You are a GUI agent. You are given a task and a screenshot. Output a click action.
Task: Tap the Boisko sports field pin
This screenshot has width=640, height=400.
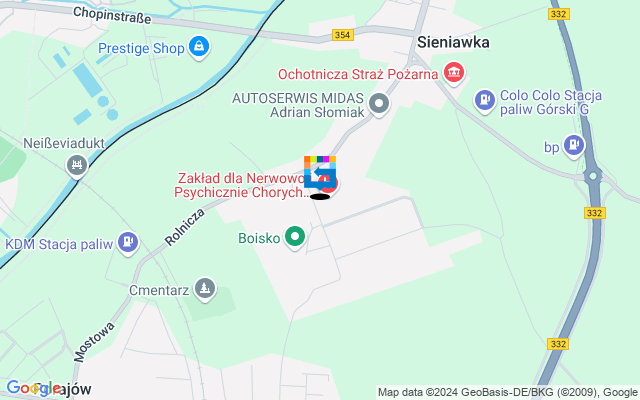pos(294,237)
